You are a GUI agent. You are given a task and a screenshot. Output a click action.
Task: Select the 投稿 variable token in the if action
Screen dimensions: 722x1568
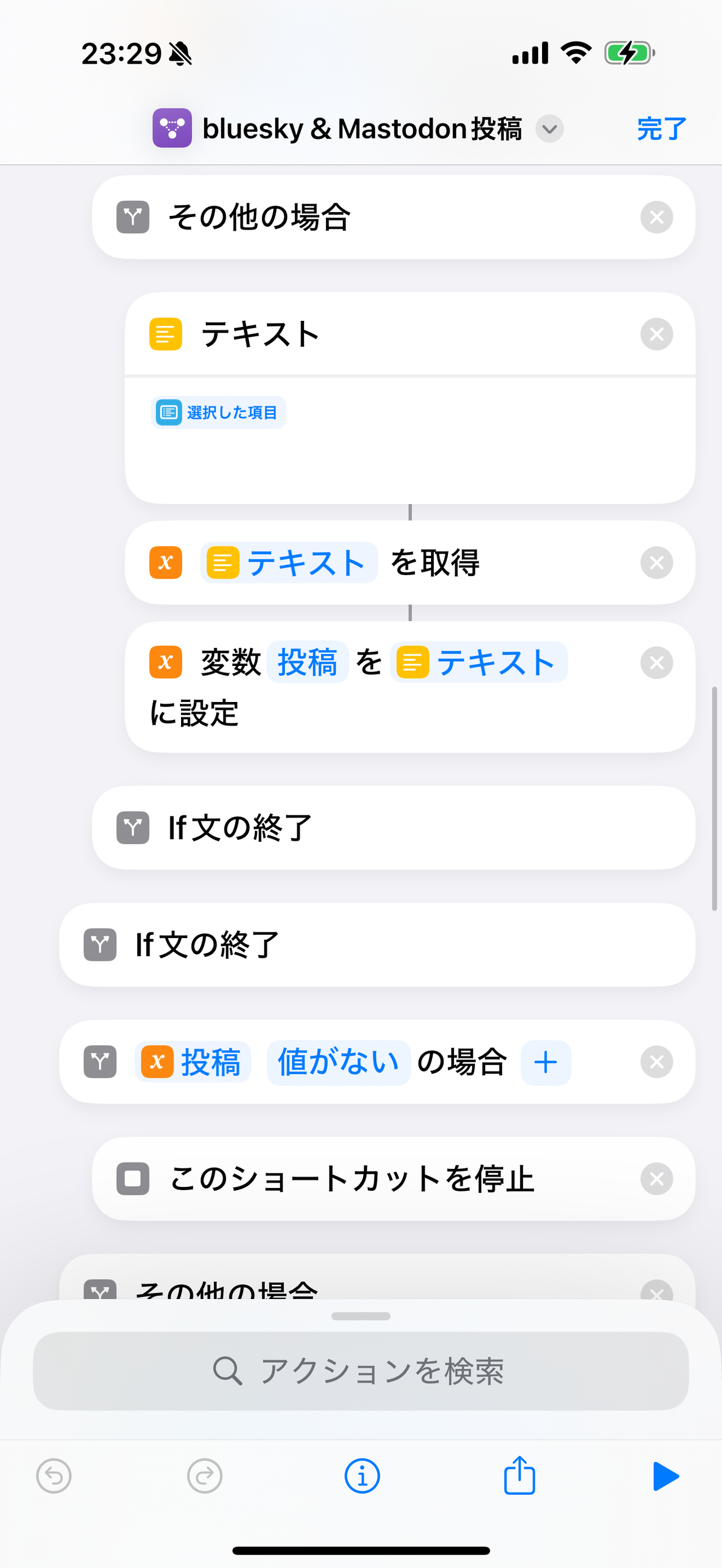[193, 1061]
